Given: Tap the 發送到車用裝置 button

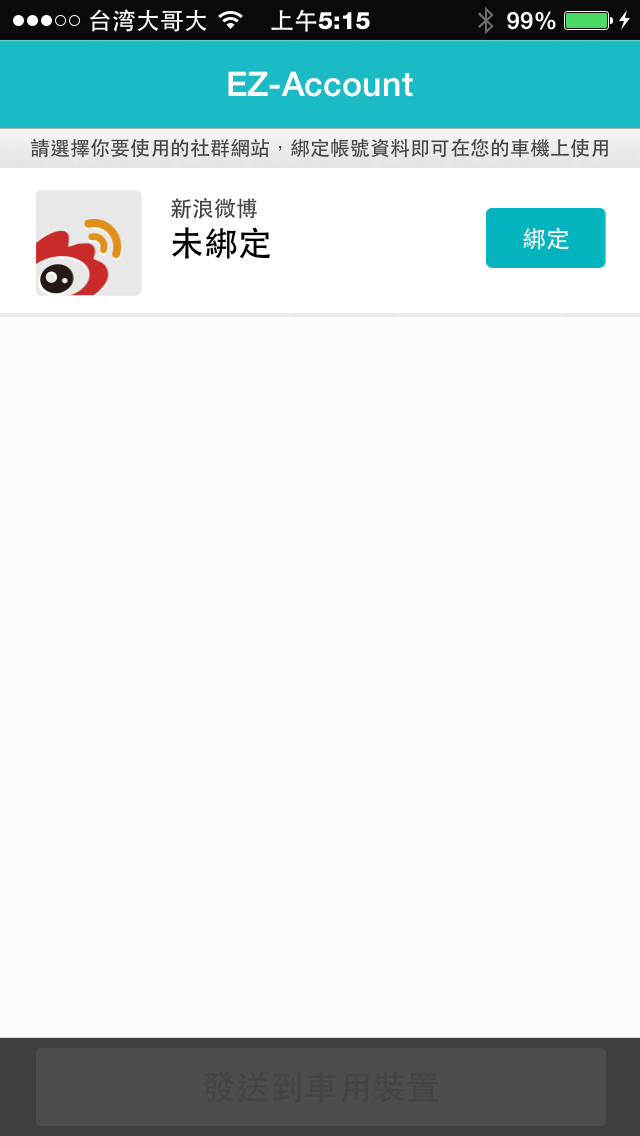Looking at the screenshot, I should (x=320, y=1087).
